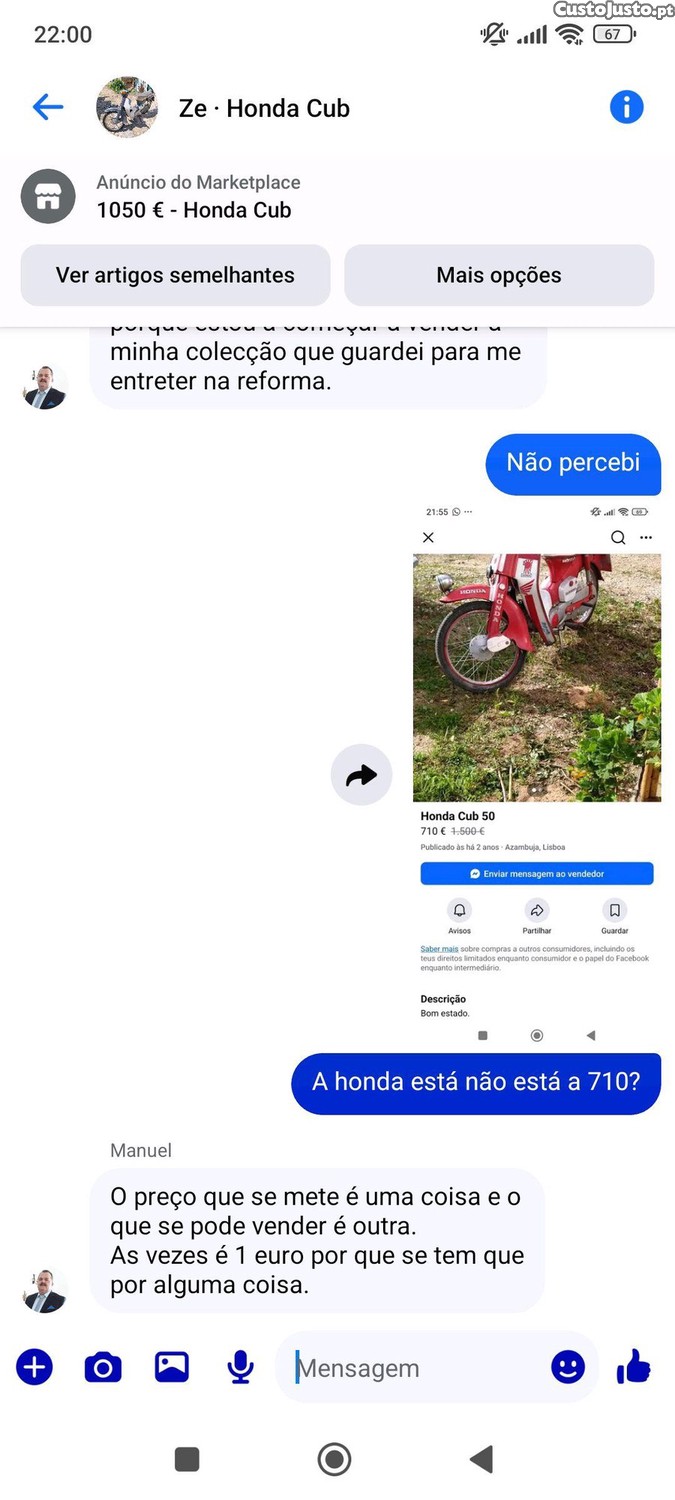Image resolution: width=675 pixels, height=1500 pixels.
Task: Tap Ver artigos semelhantes
Action: [x=175, y=275]
